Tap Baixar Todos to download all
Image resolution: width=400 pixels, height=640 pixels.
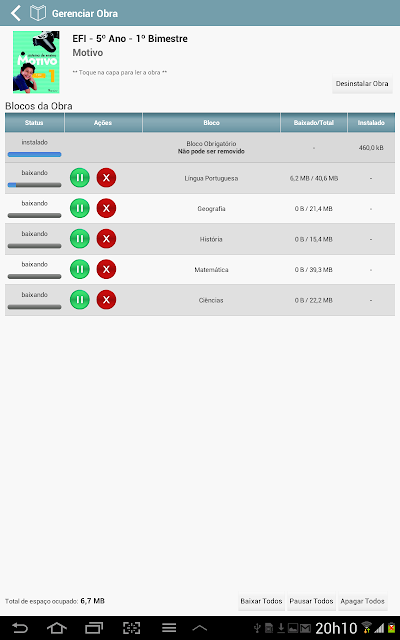[261, 601]
